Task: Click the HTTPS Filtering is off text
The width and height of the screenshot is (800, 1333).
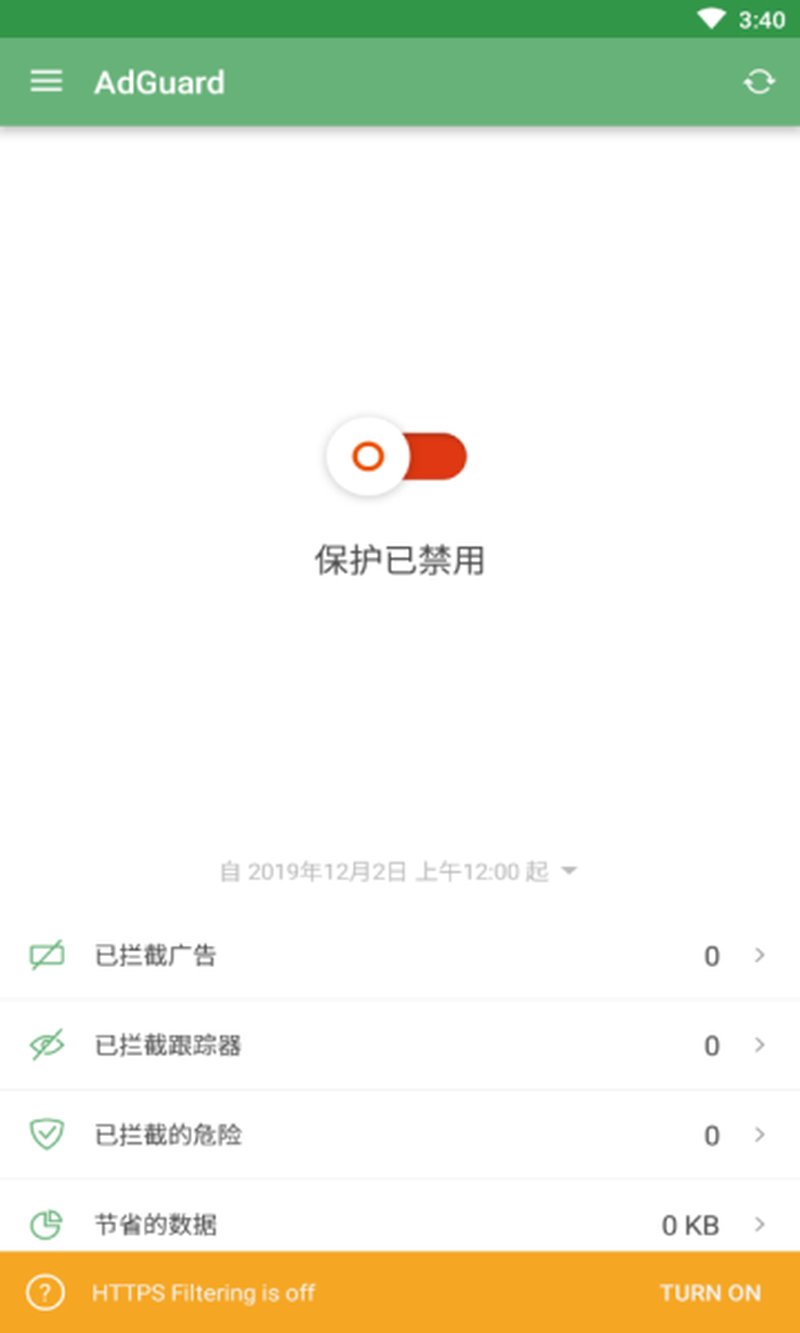Action: [x=203, y=1292]
